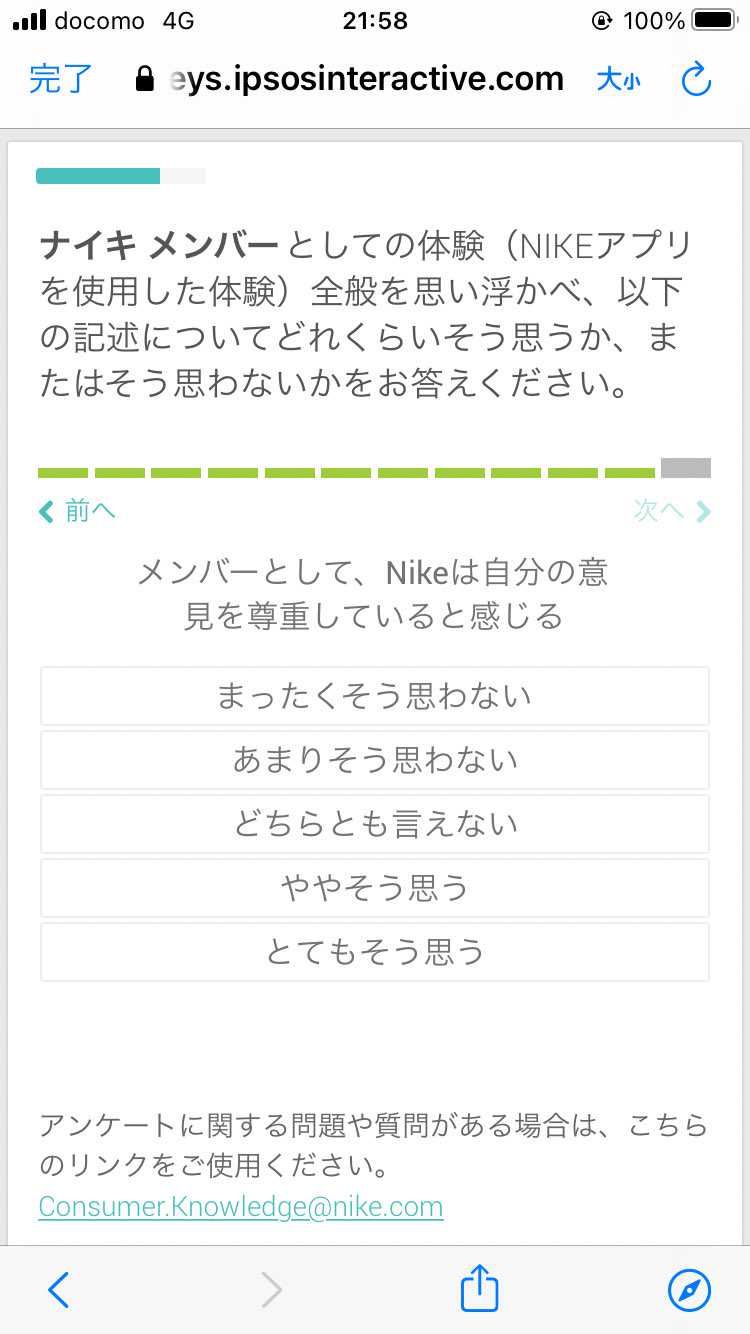Viewport: 750px width, 1334px height.
Task: Select ややそう思う answer
Action: [375, 888]
